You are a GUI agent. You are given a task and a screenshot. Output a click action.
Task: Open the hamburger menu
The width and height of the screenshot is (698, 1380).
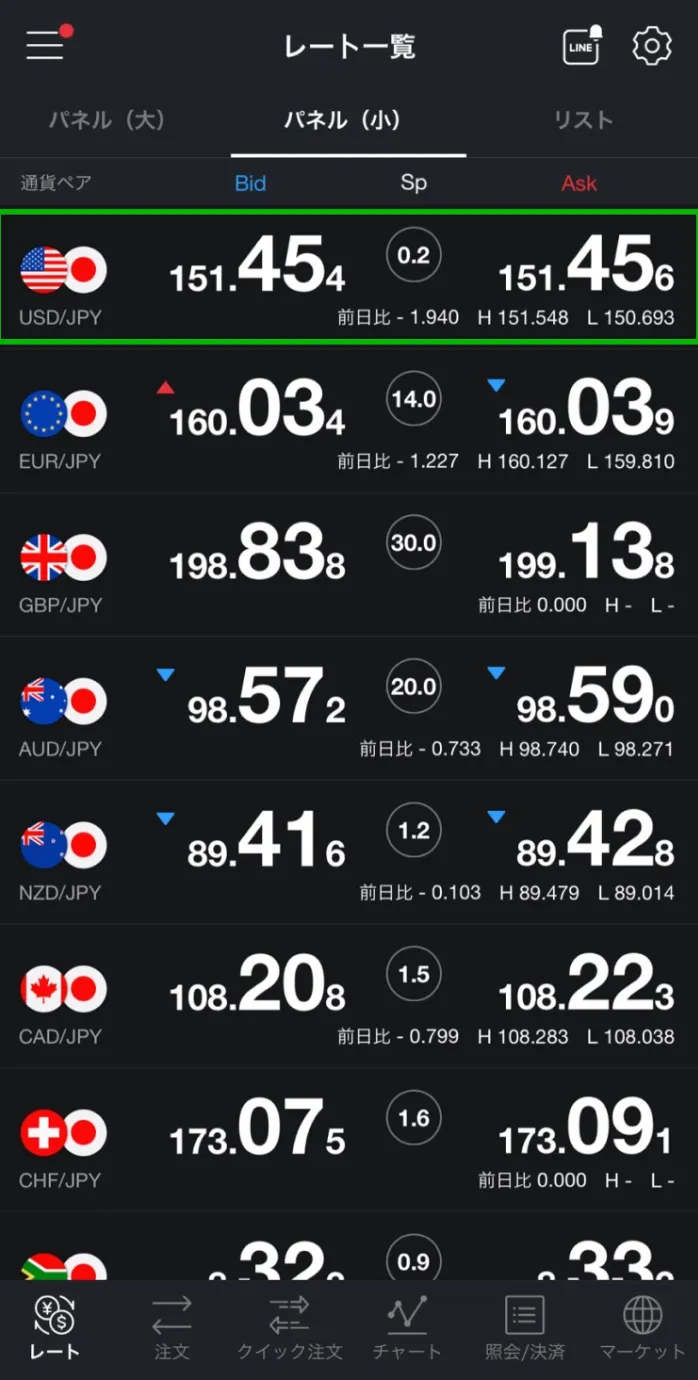coord(45,45)
